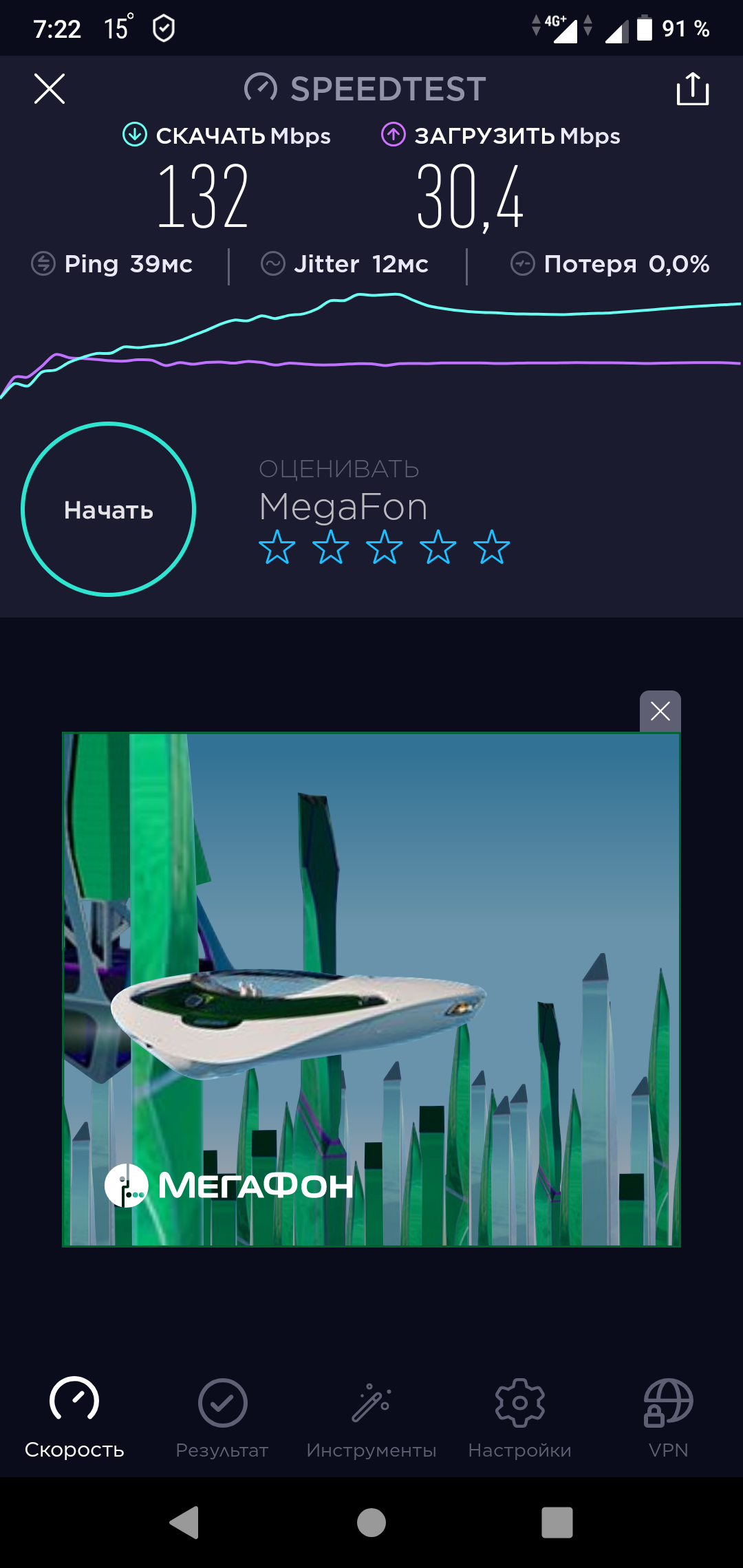Image resolution: width=743 pixels, height=1568 pixels.
Task: Go to the home screen
Action: [x=371, y=1522]
